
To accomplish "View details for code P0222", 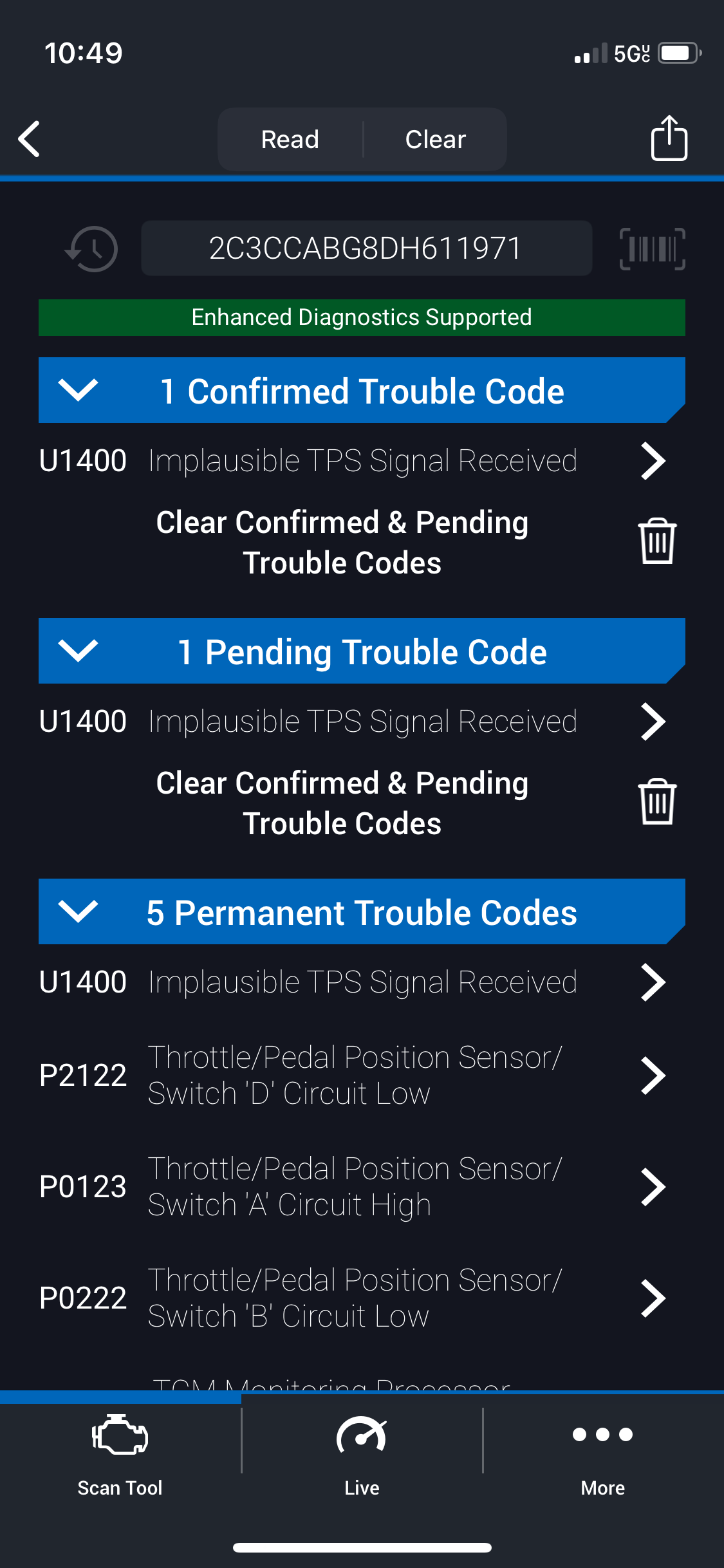I will tap(351, 1298).
